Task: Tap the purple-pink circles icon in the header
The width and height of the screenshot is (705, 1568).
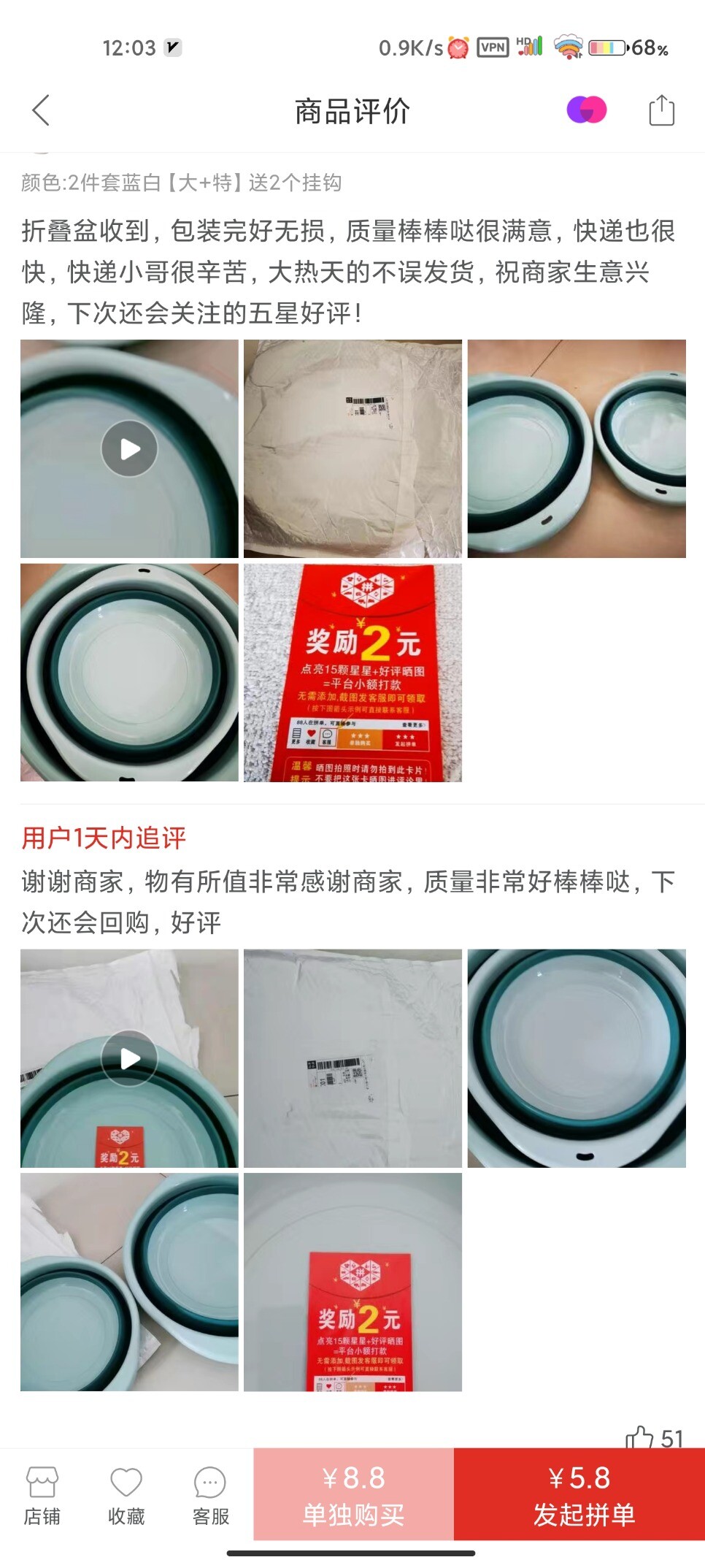Action: click(x=587, y=110)
